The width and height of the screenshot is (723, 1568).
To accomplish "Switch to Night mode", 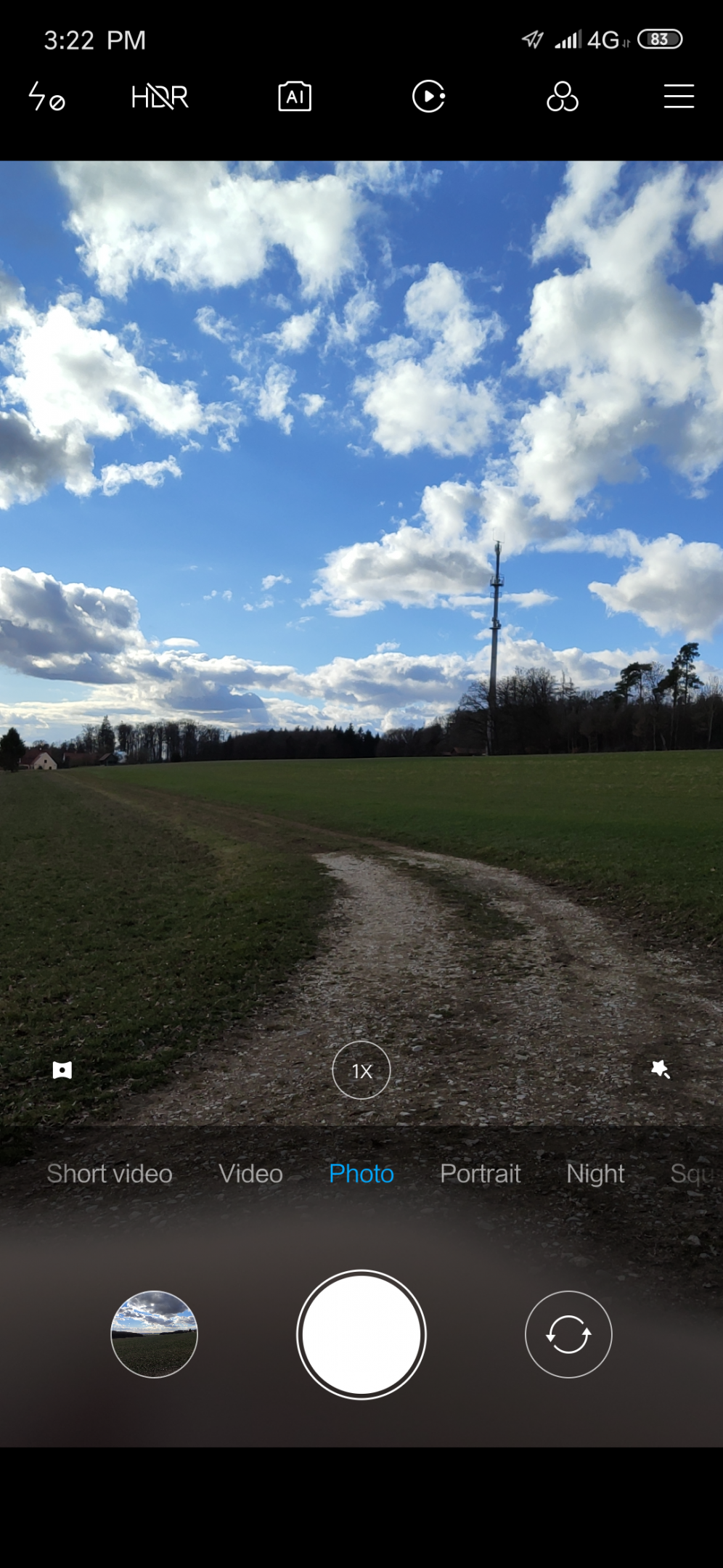I will (595, 1174).
